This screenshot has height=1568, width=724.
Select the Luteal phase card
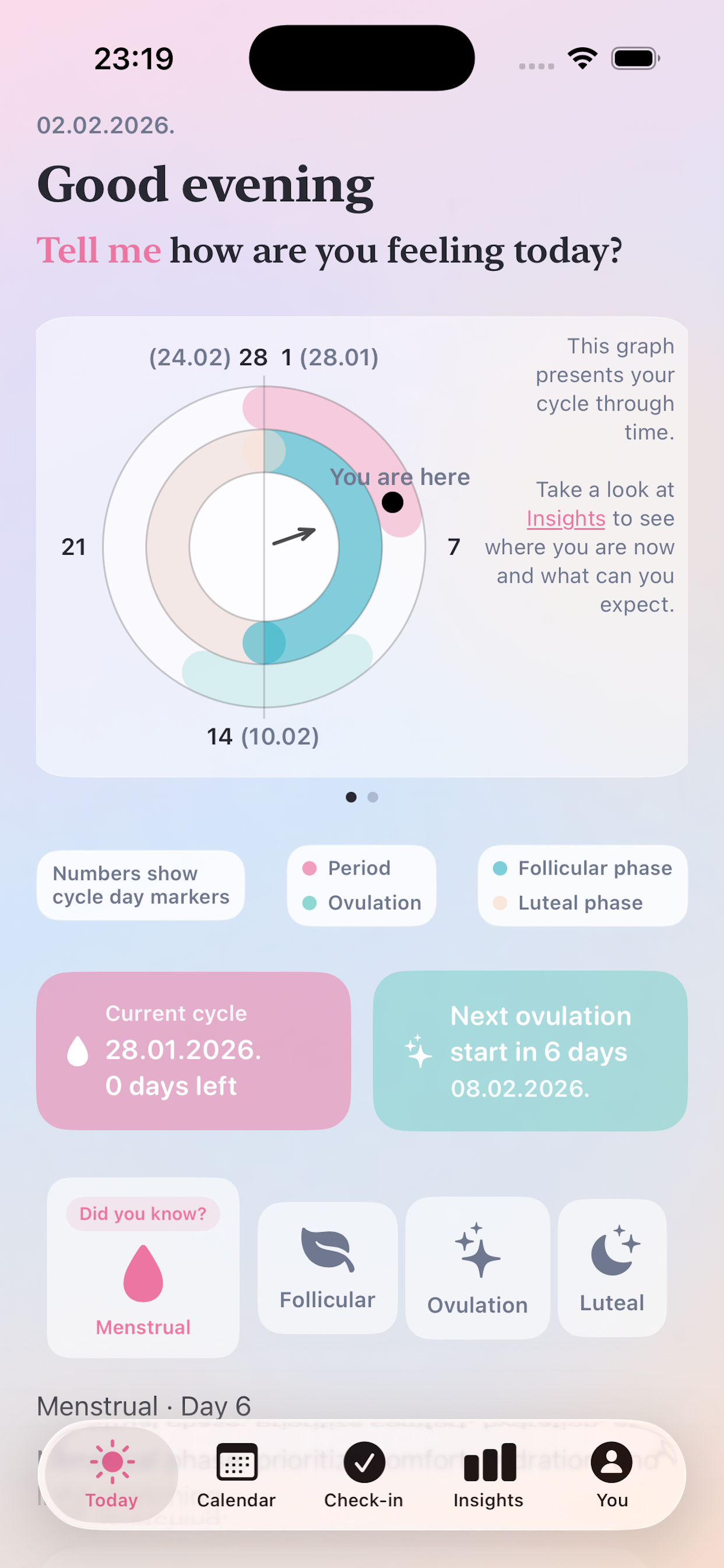pos(611,1268)
